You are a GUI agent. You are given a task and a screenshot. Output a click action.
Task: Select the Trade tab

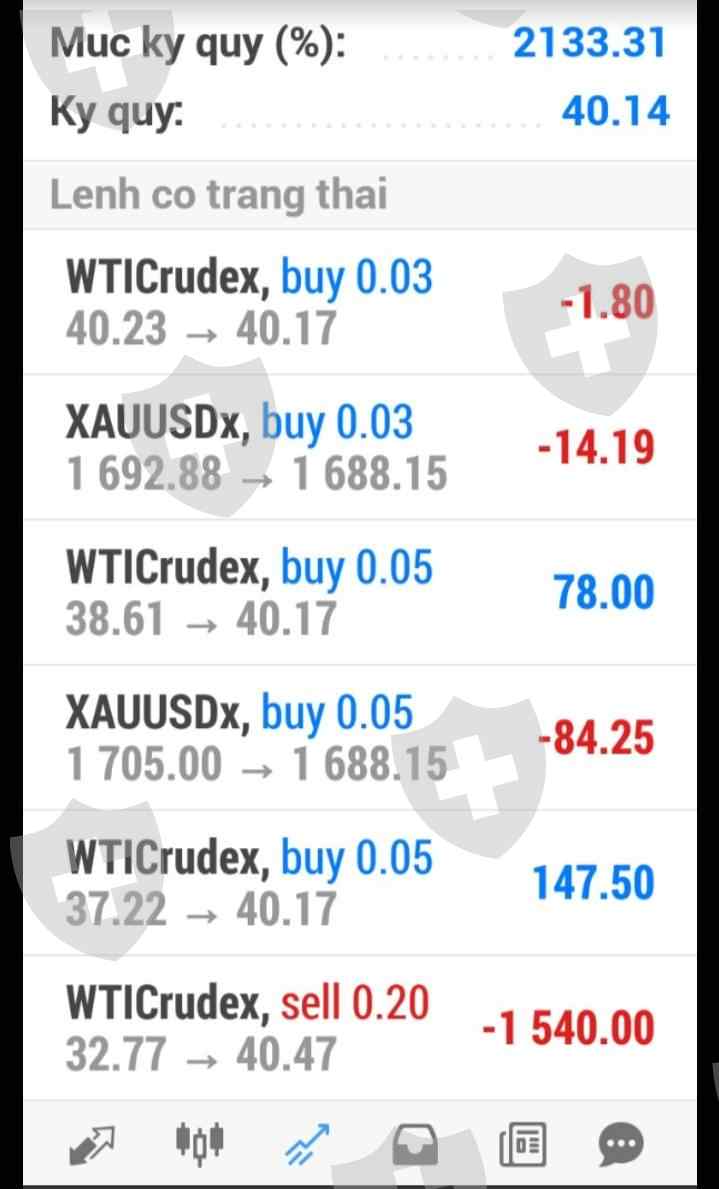click(x=307, y=1144)
